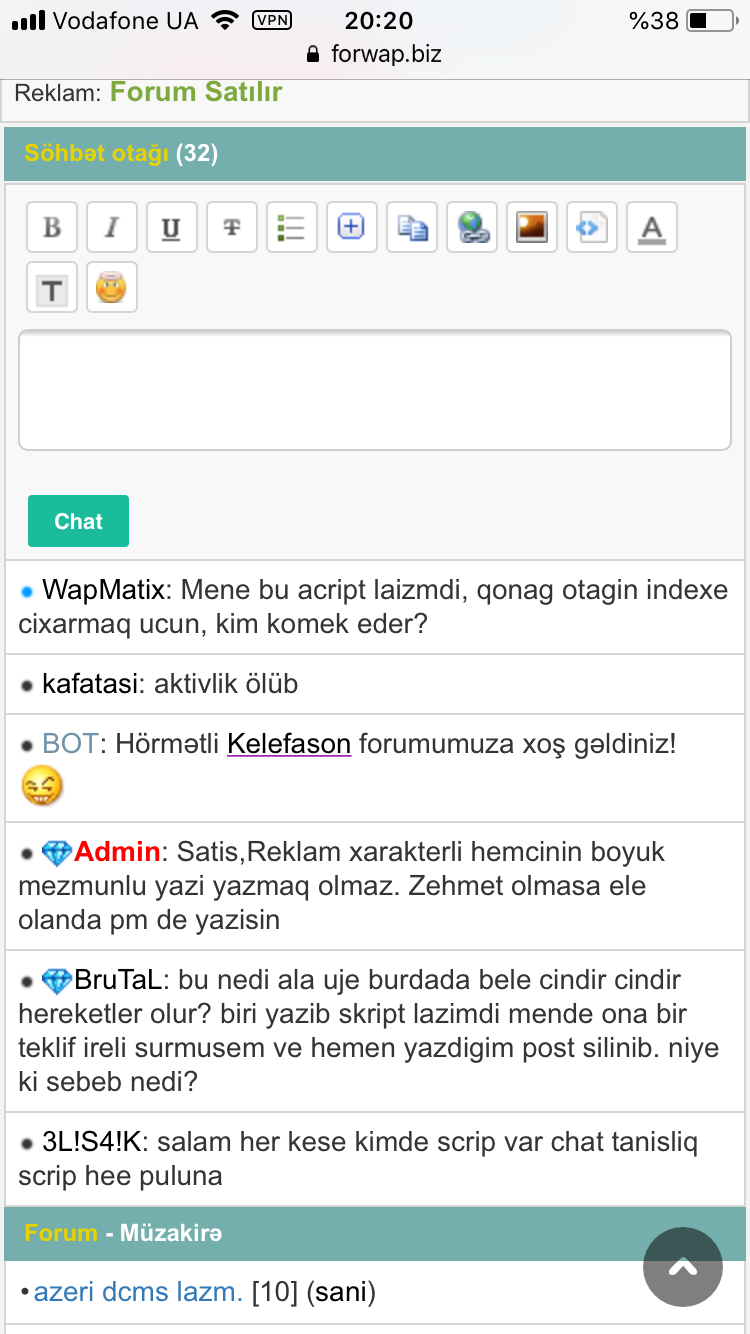Focus the chat message text box
Screen dimensions: 750x1334
pyautogui.click(x=375, y=391)
